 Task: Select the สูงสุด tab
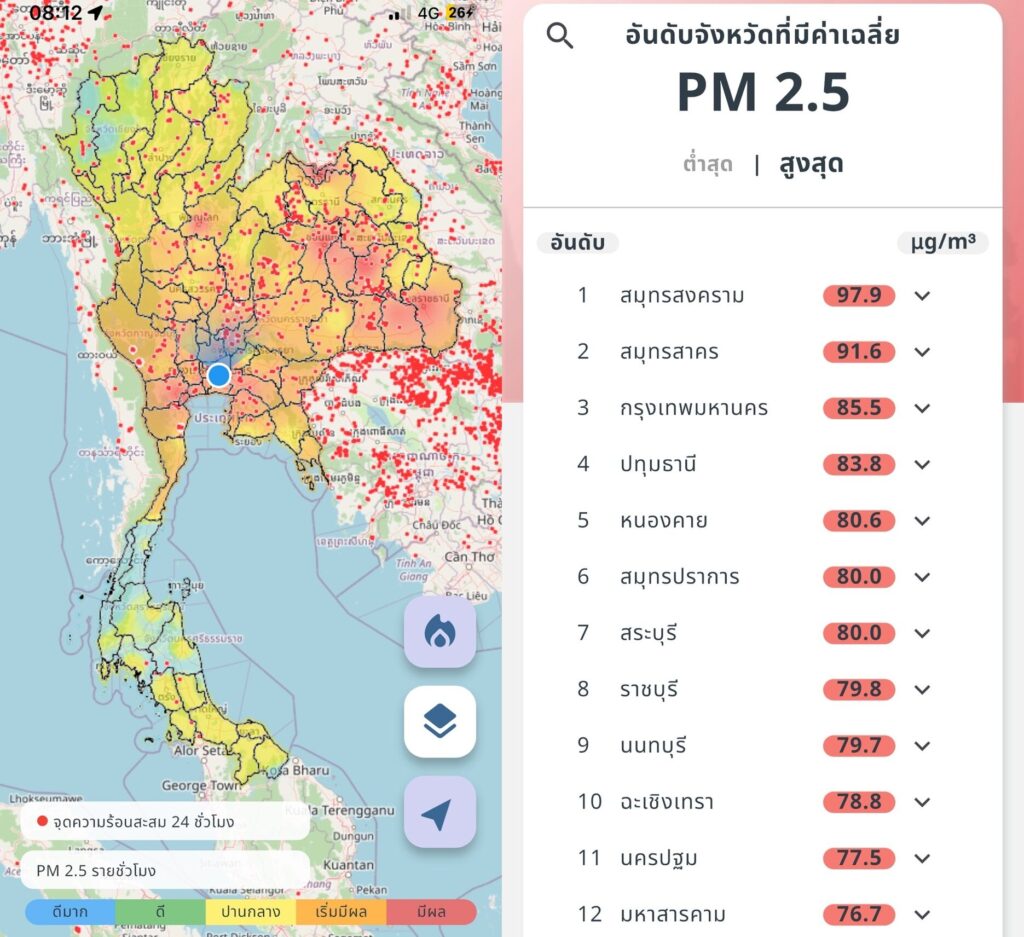(811, 164)
